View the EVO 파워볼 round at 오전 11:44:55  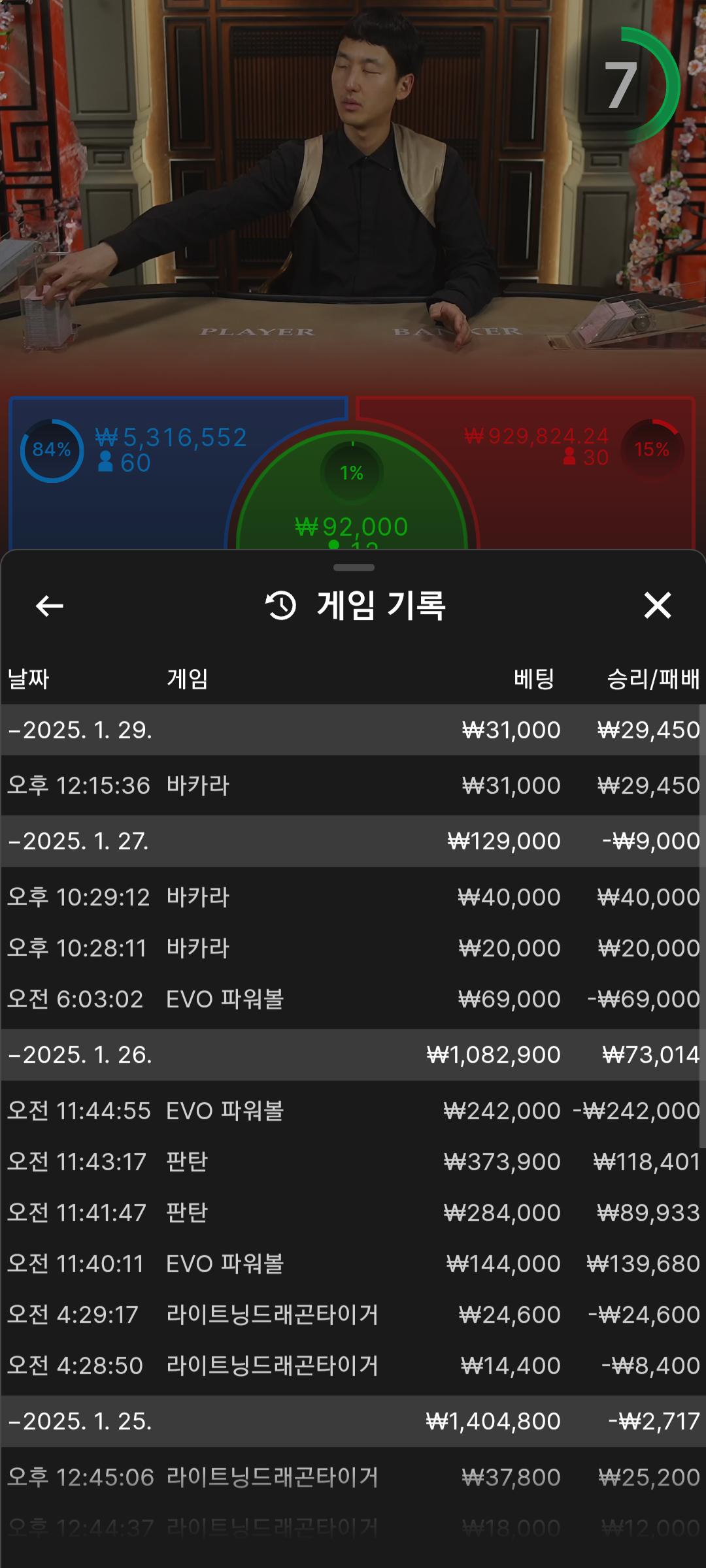point(353,1111)
